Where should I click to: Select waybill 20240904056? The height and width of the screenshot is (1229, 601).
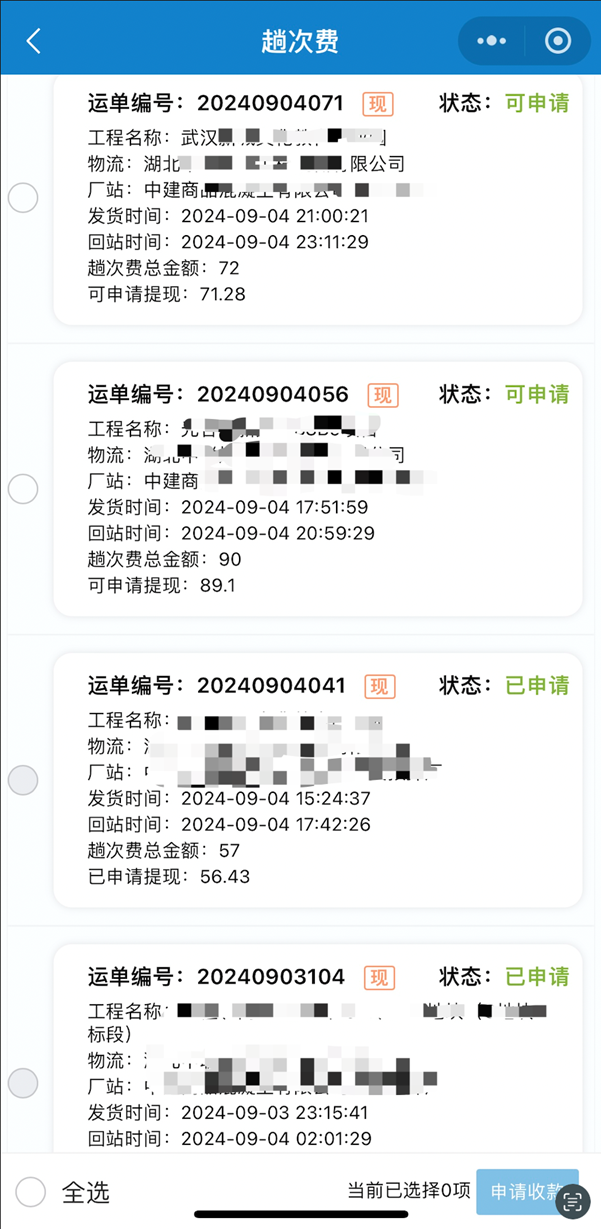click(x=23, y=489)
